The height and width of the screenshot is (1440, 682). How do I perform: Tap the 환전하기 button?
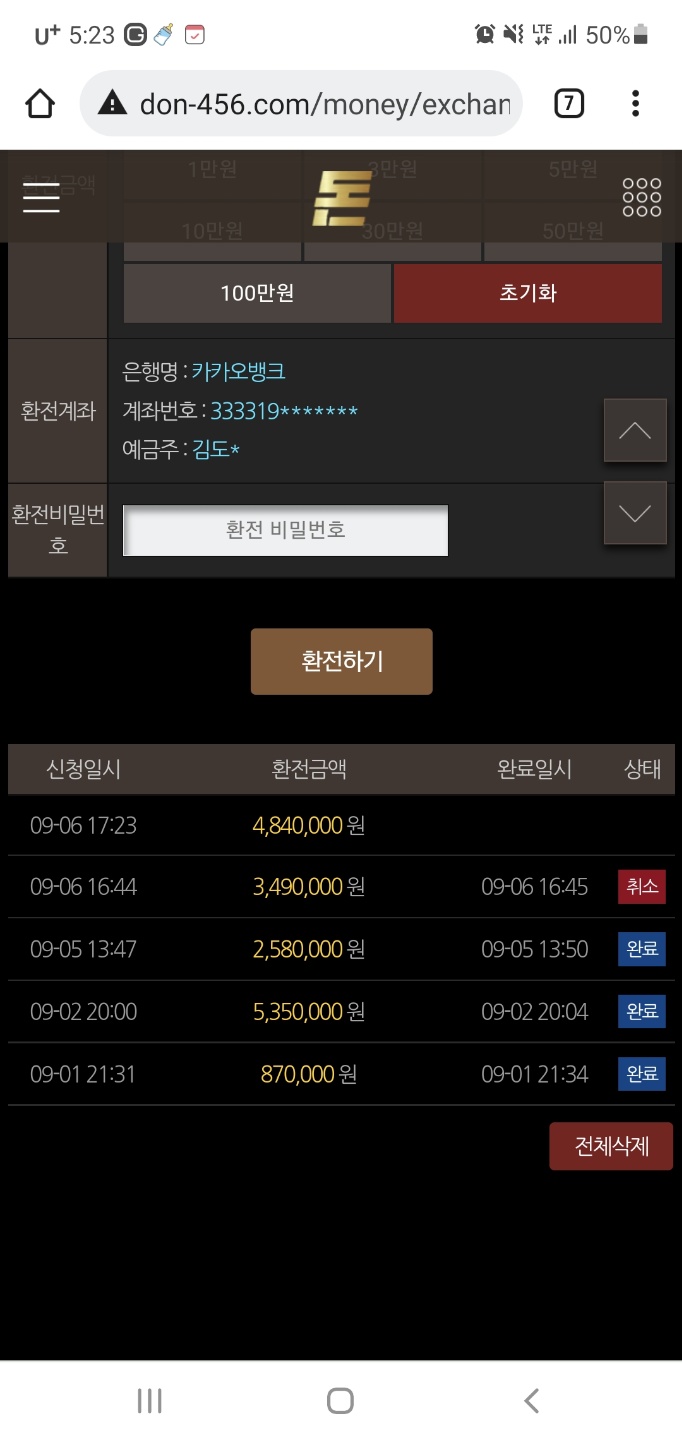click(x=341, y=661)
